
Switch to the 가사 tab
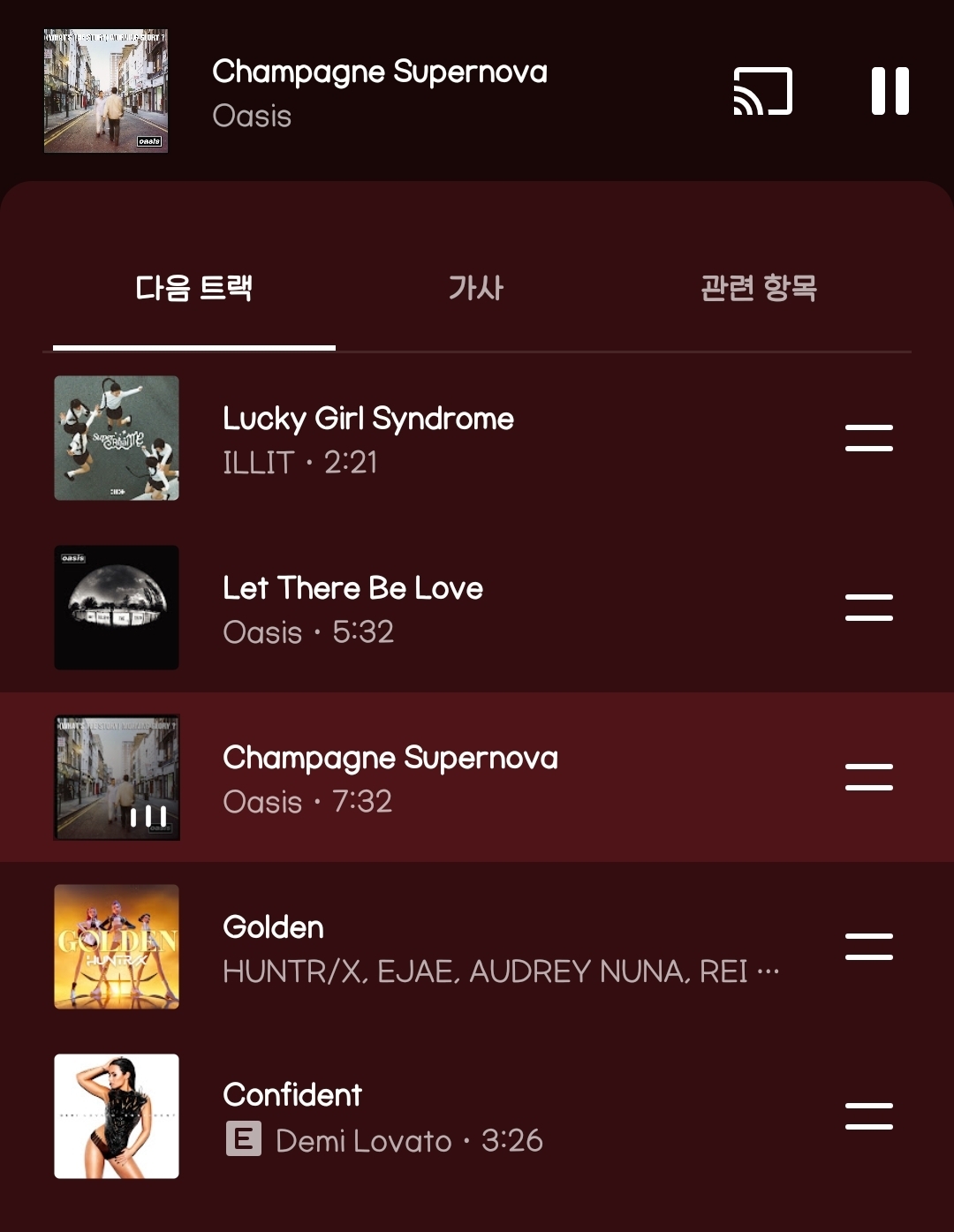(x=476, y=288)
